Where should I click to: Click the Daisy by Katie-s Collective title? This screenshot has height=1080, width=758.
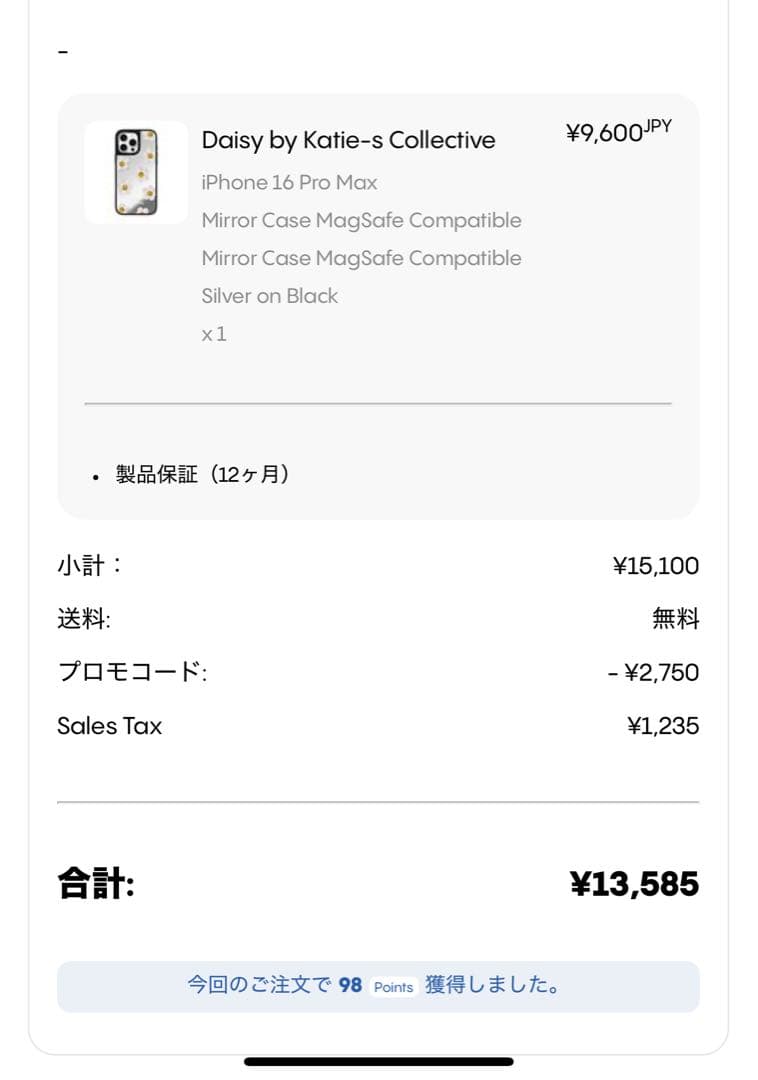349,140
